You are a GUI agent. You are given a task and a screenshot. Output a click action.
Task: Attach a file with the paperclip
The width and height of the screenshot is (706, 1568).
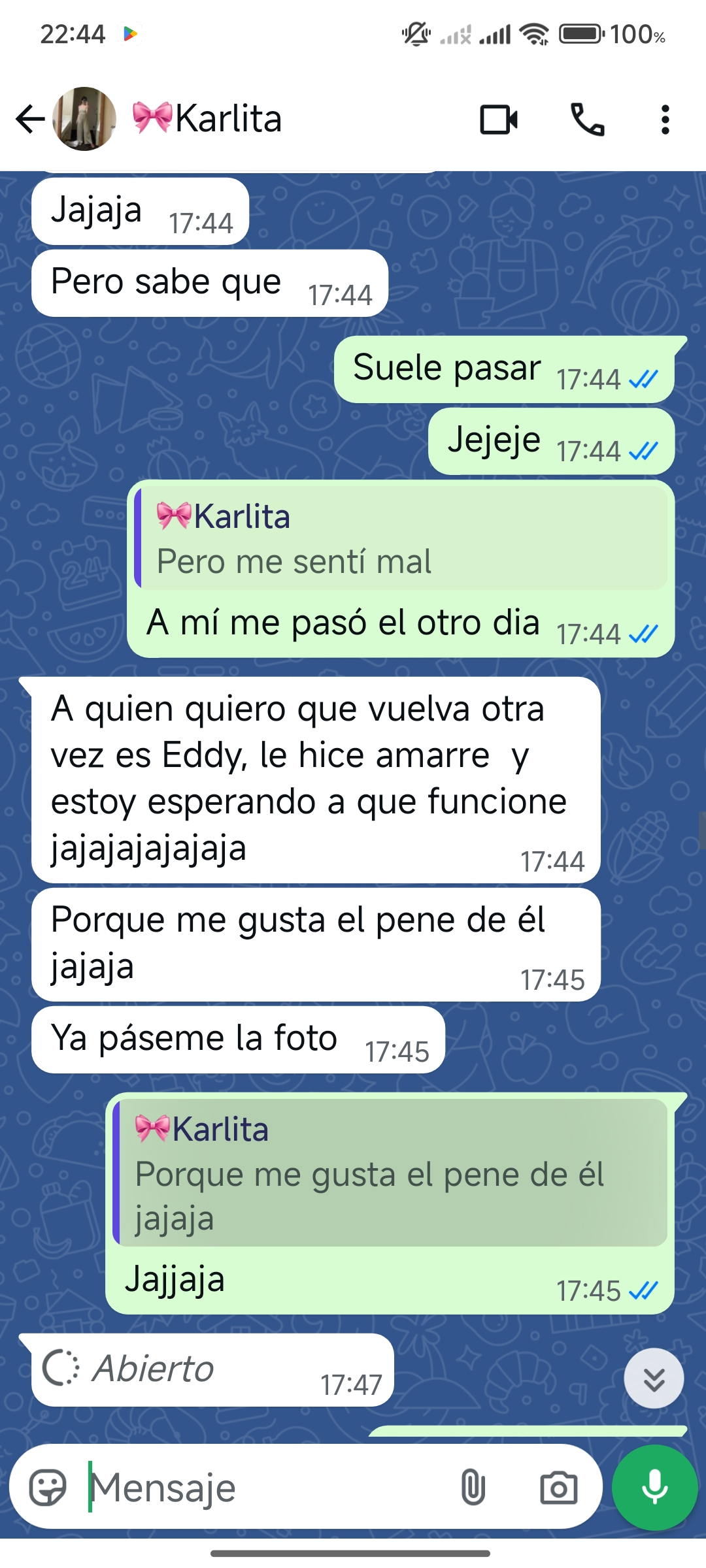pos(473,1488)
